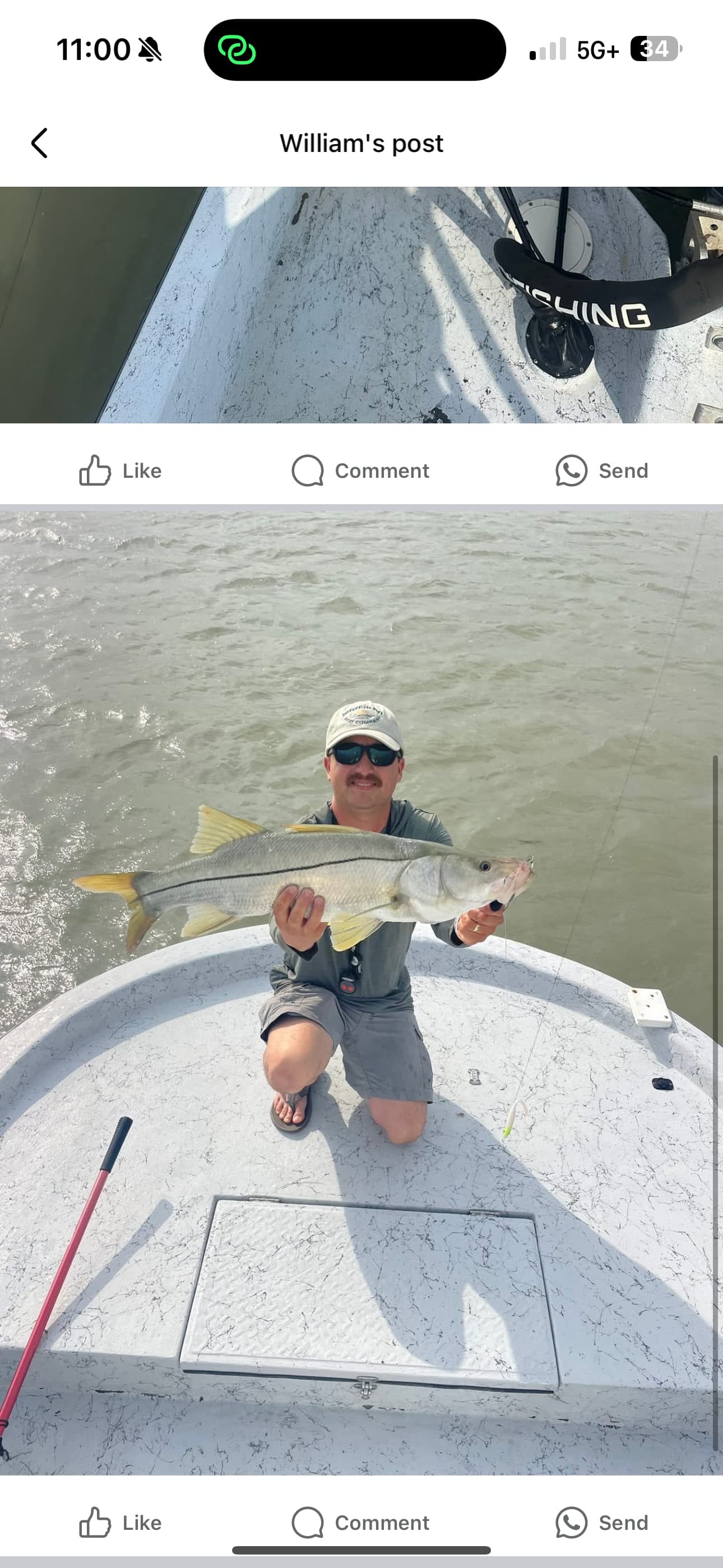Like the snook fish photo

120,1523
